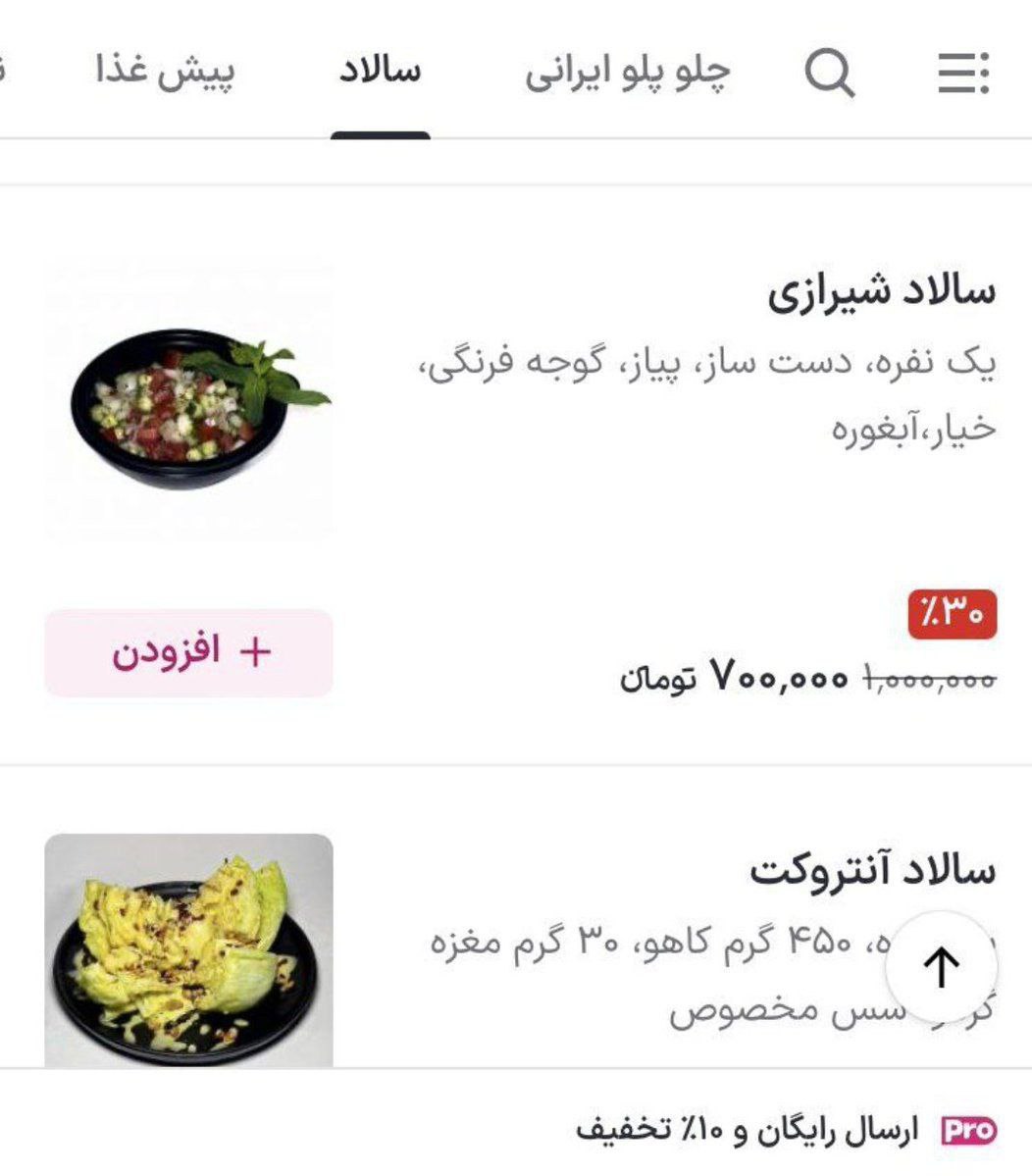Open the menu categories list icon
The image size is (1032, 1176).
click(x=962, y=73)
